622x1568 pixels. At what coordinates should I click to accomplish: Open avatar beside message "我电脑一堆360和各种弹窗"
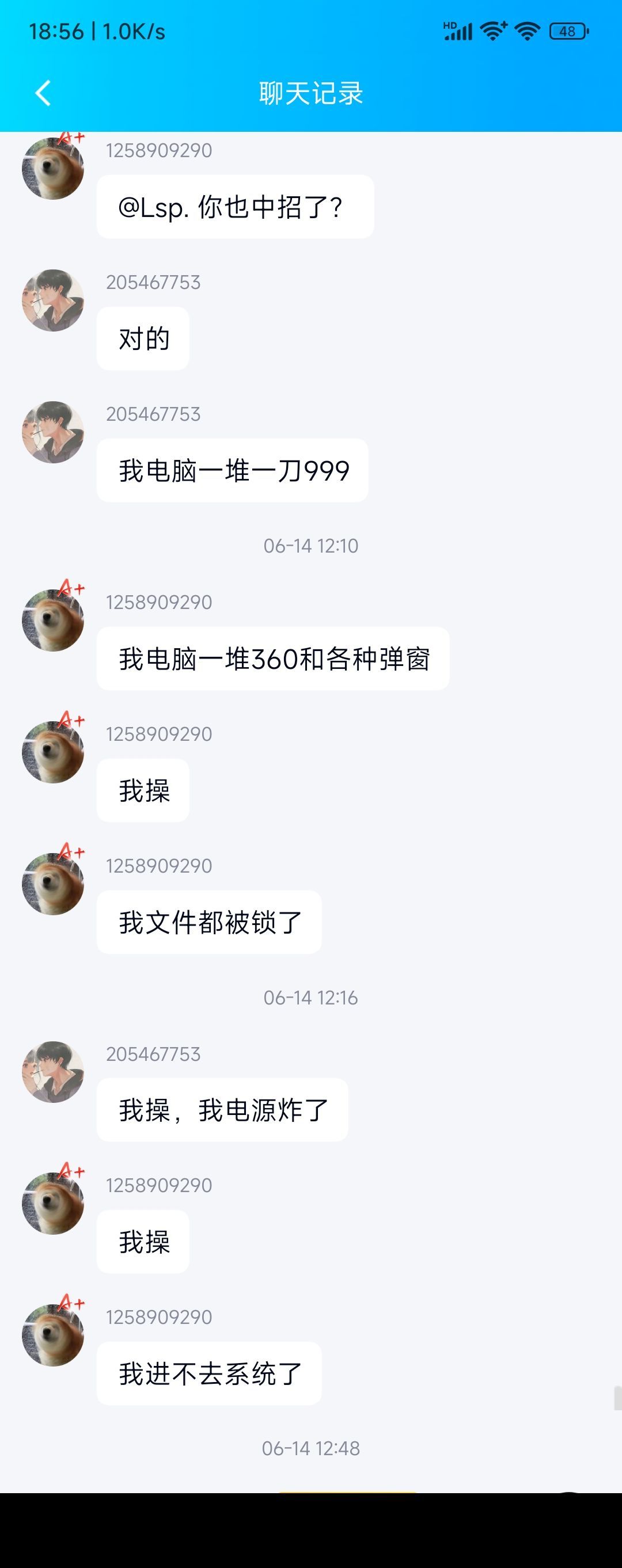(x=53, y=619)
